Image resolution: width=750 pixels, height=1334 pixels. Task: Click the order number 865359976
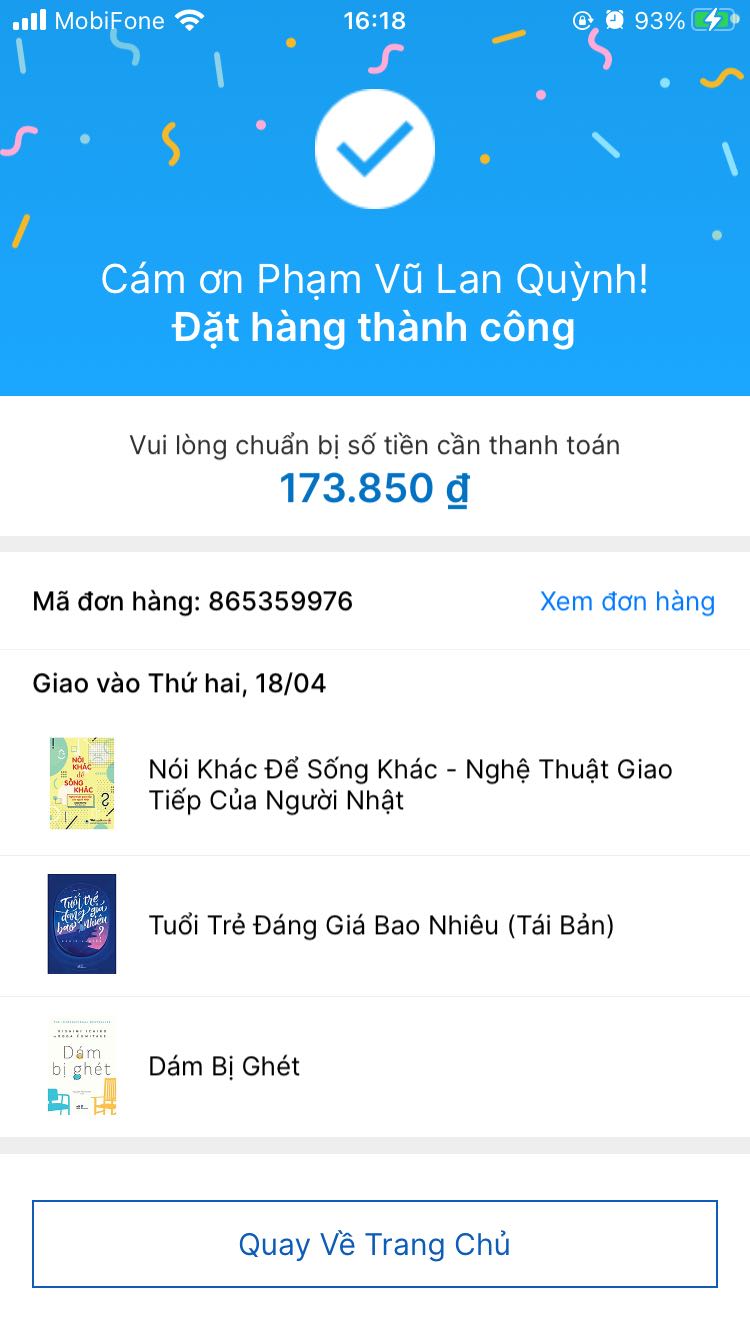pyautogui.click(x=282, y=601)
